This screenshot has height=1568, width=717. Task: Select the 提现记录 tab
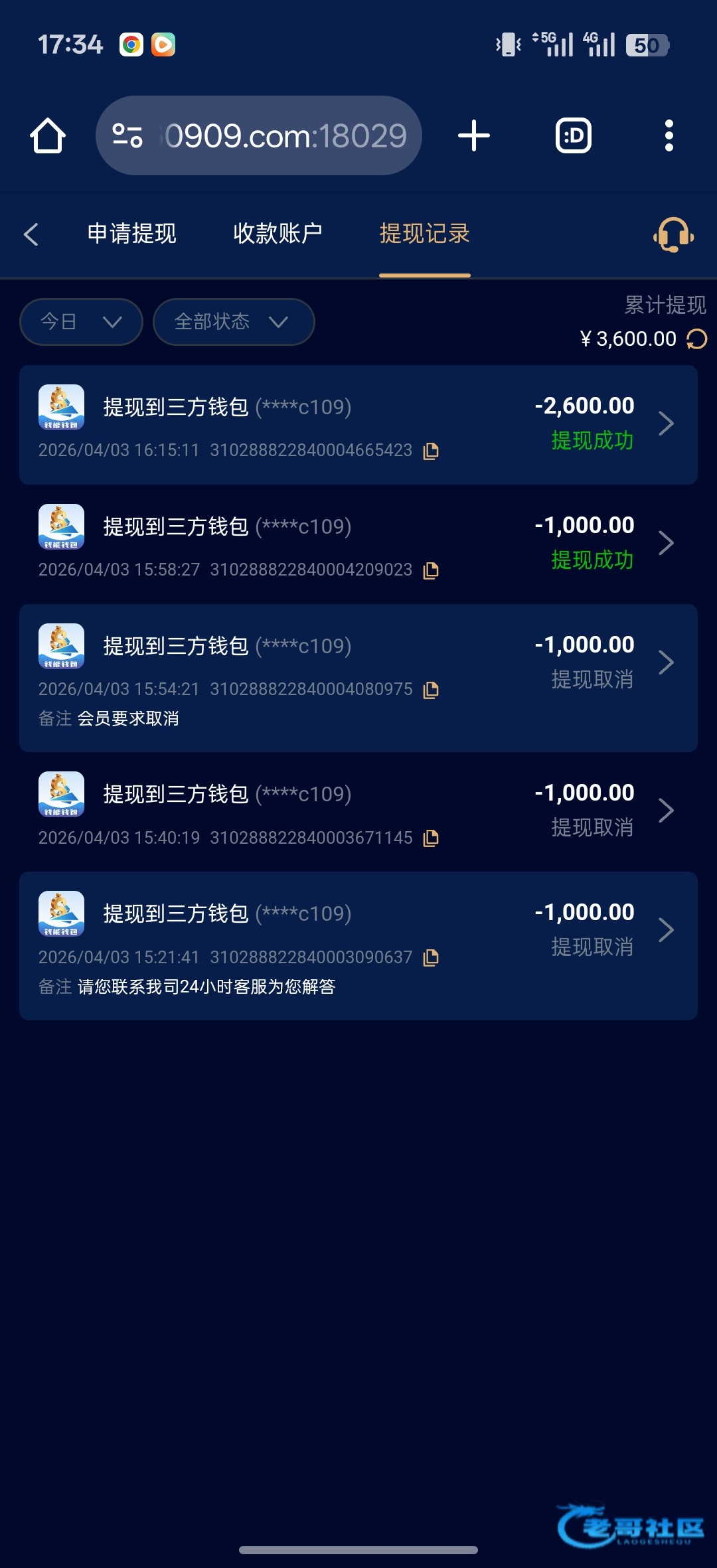(x=424, y=234)
